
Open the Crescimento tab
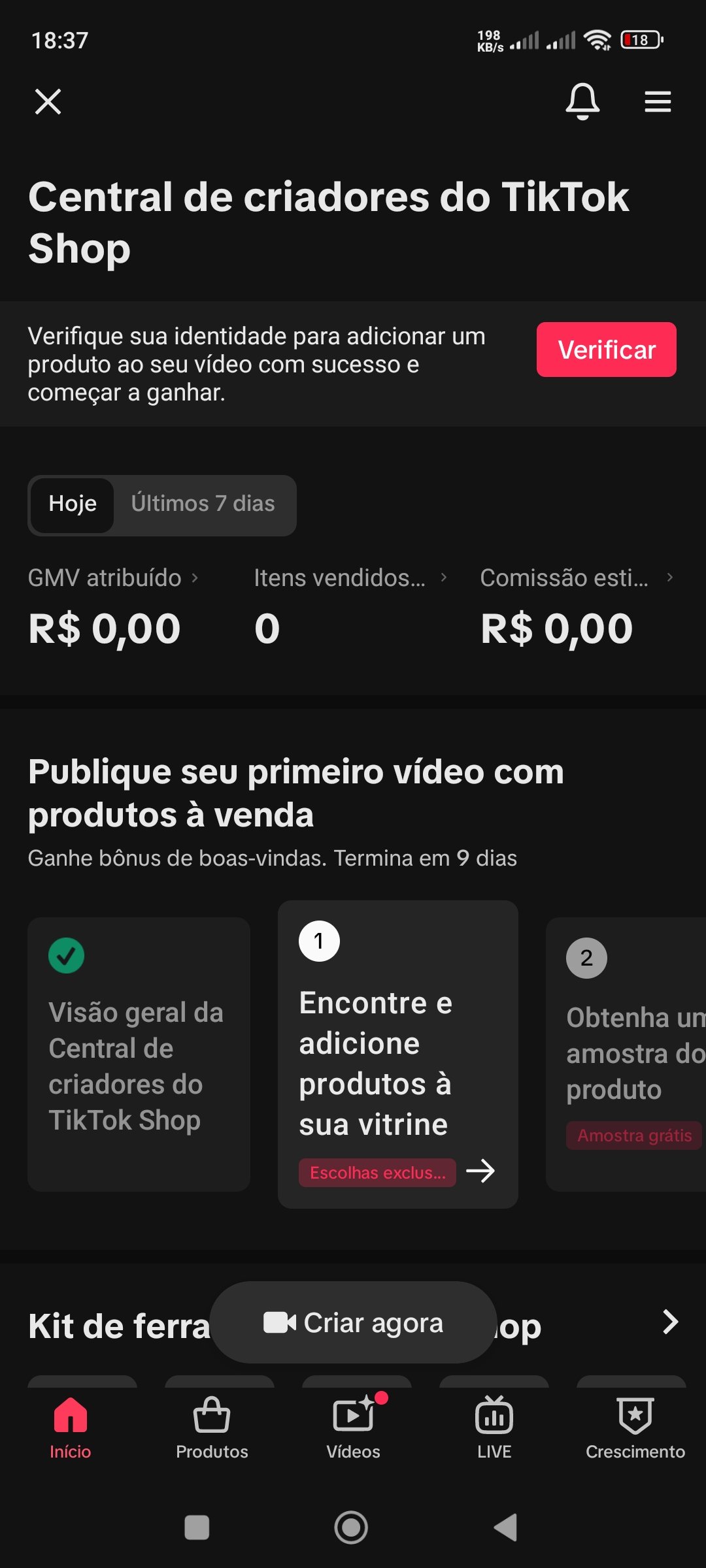(635, 1429)
